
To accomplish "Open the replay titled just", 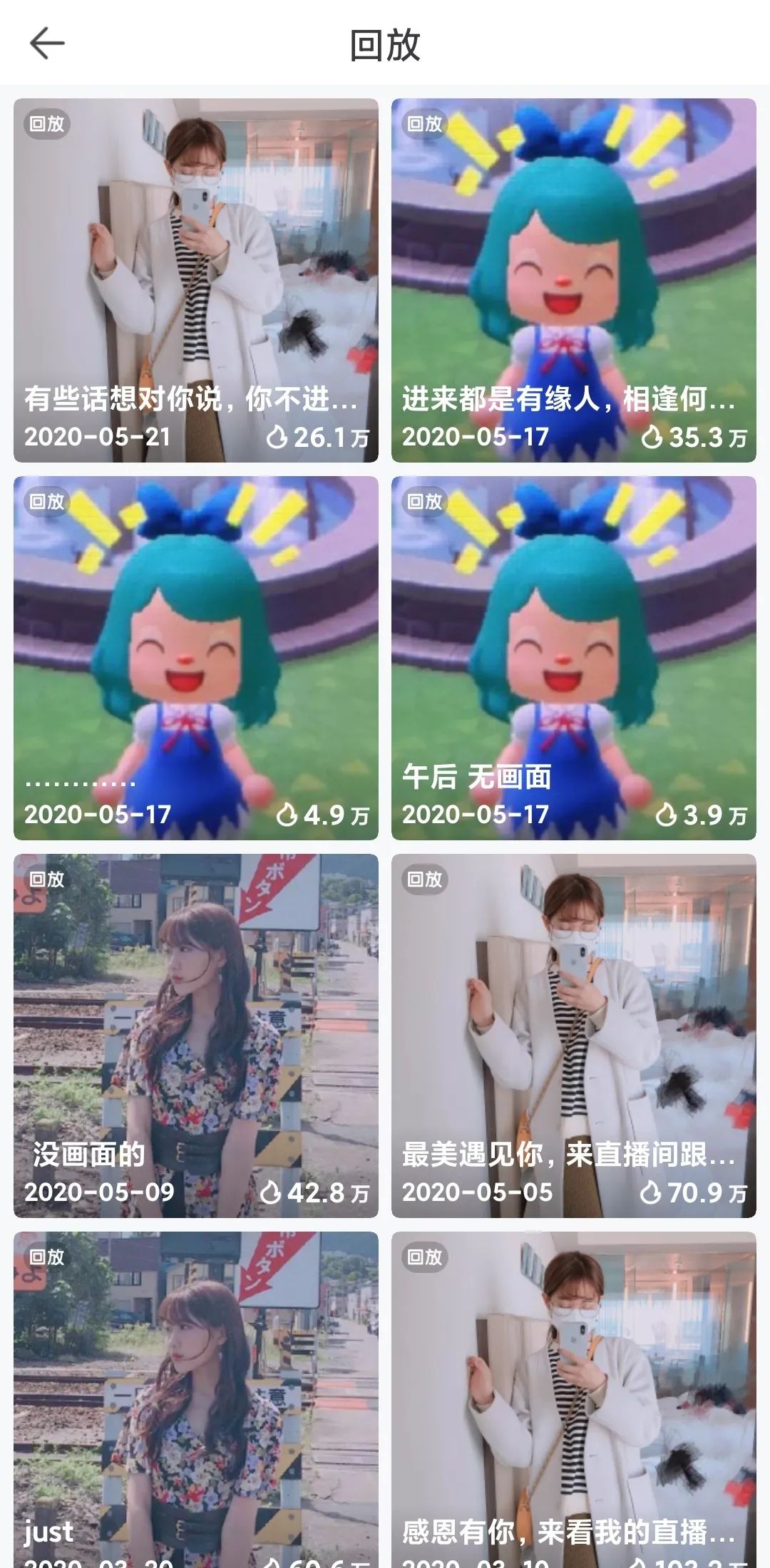I will pyautogui.click(x=195, y=1397).
